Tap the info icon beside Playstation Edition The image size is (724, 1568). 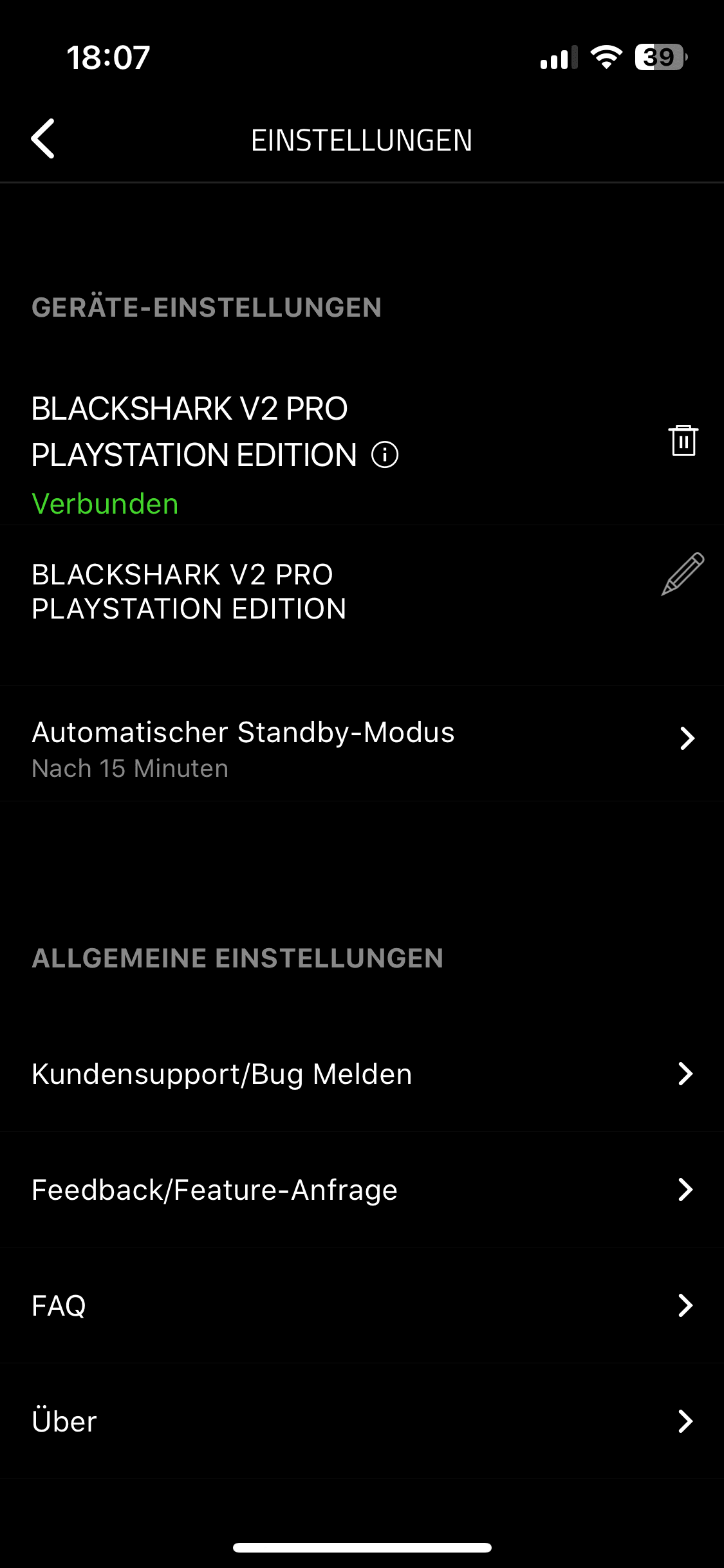pos(385,455)
